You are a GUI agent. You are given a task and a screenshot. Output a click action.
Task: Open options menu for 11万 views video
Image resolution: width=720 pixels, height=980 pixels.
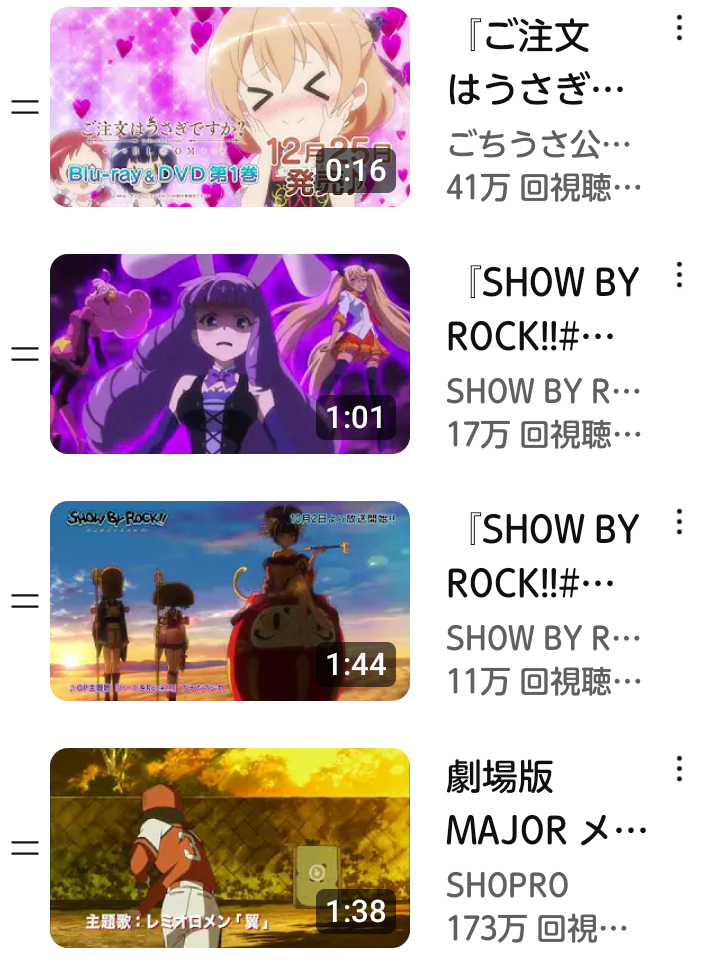680,522
